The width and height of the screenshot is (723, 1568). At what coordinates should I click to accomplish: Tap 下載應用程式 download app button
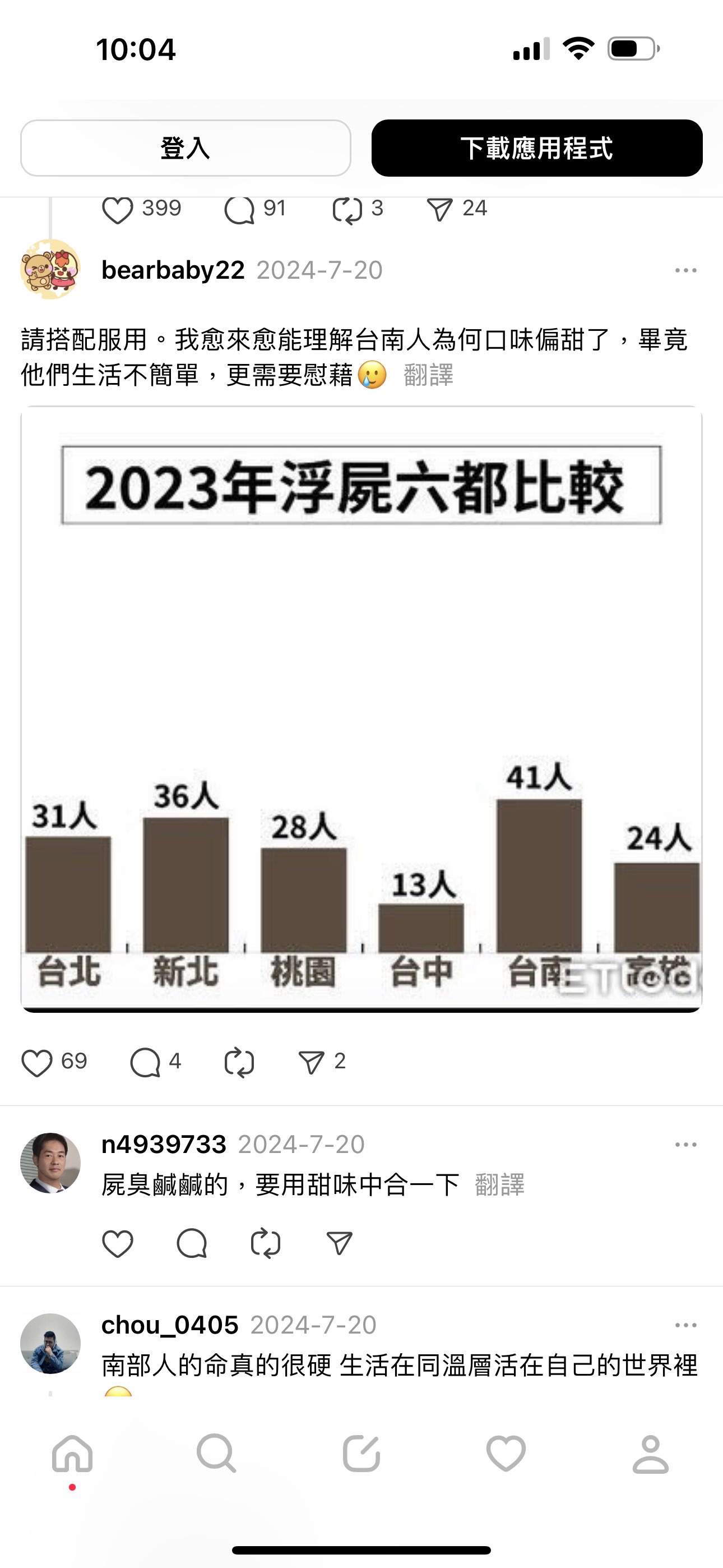(537, 148)
